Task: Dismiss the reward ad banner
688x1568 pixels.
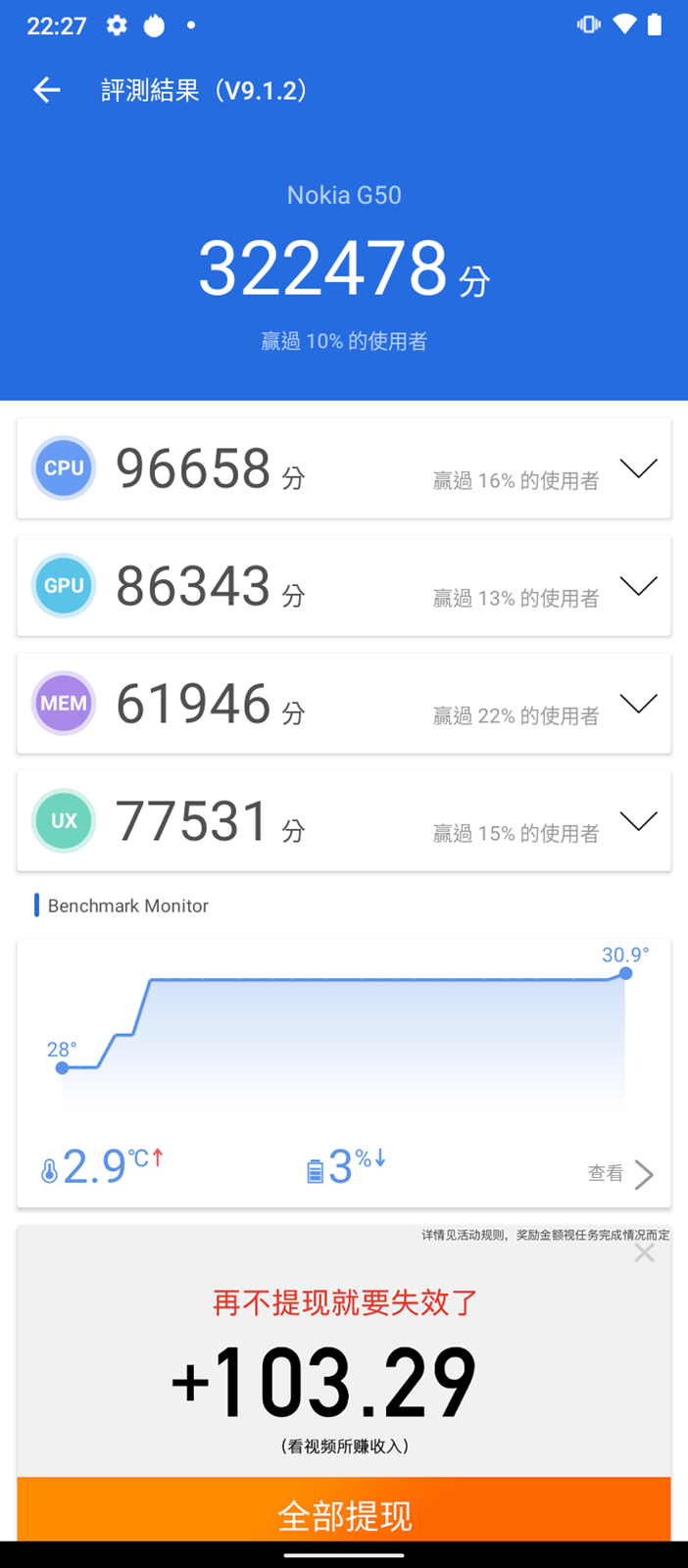Action: tap(644, 1252)
